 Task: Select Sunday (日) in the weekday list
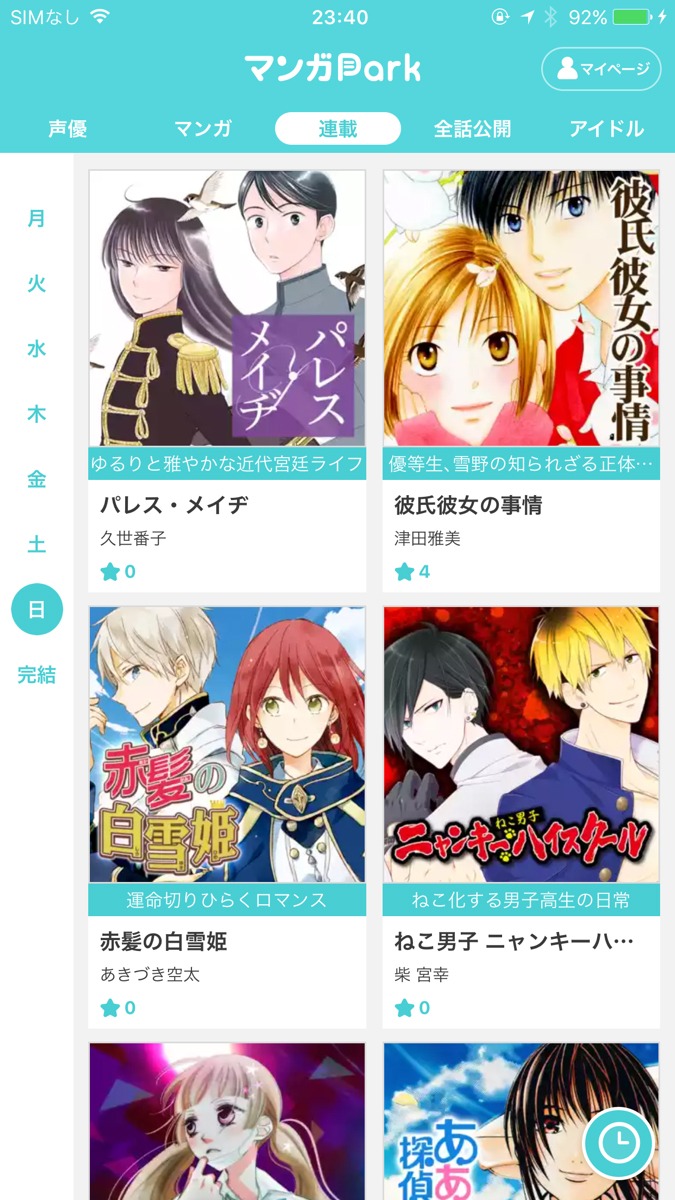coord(37,609)
